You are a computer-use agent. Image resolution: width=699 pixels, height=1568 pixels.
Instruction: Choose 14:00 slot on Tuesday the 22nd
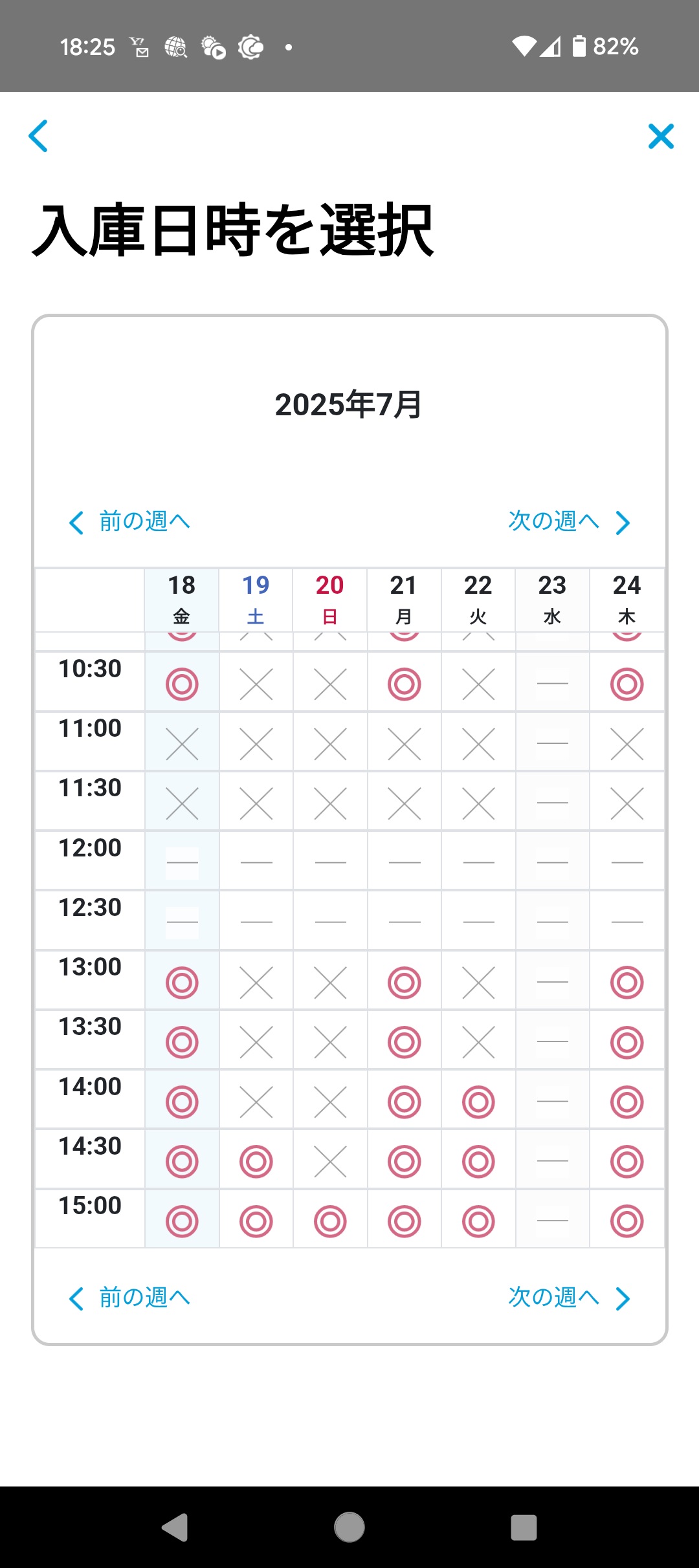pos(479,1102)
